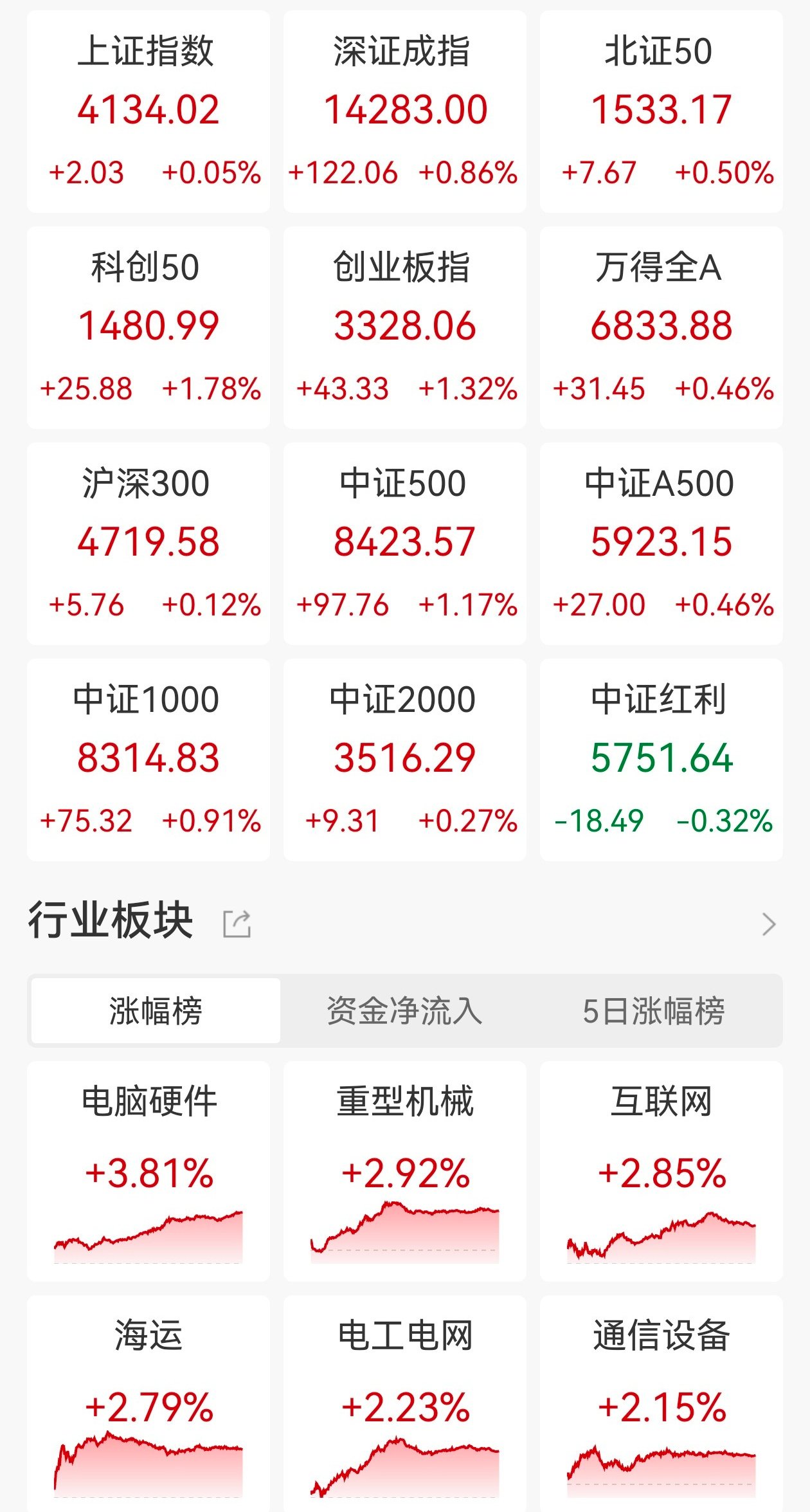The height and width of the screenshot is (1512, 810).
Task: Expand 行业板块 with the right chevron
Action: click(768, 924)
